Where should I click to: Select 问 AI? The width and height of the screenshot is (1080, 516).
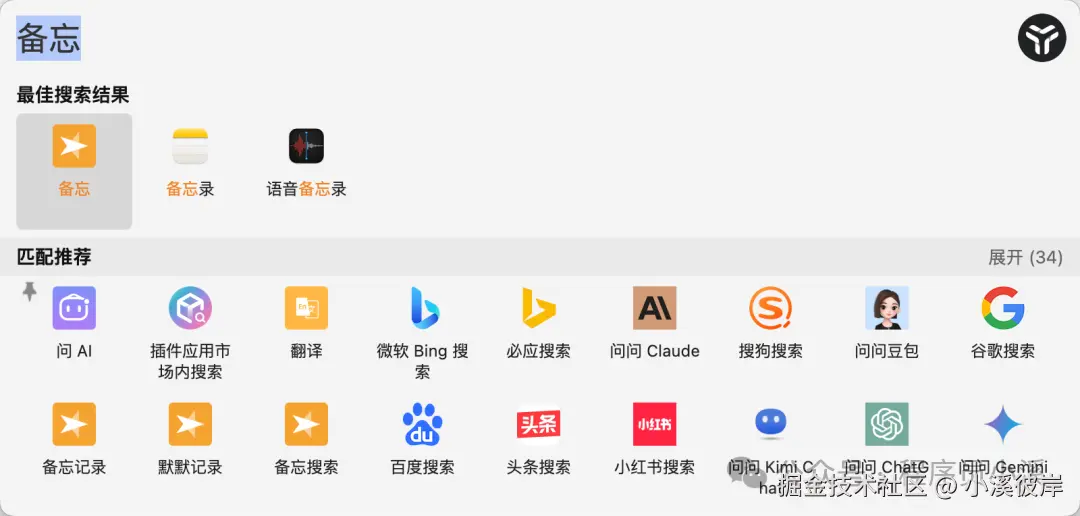point(74,321)
